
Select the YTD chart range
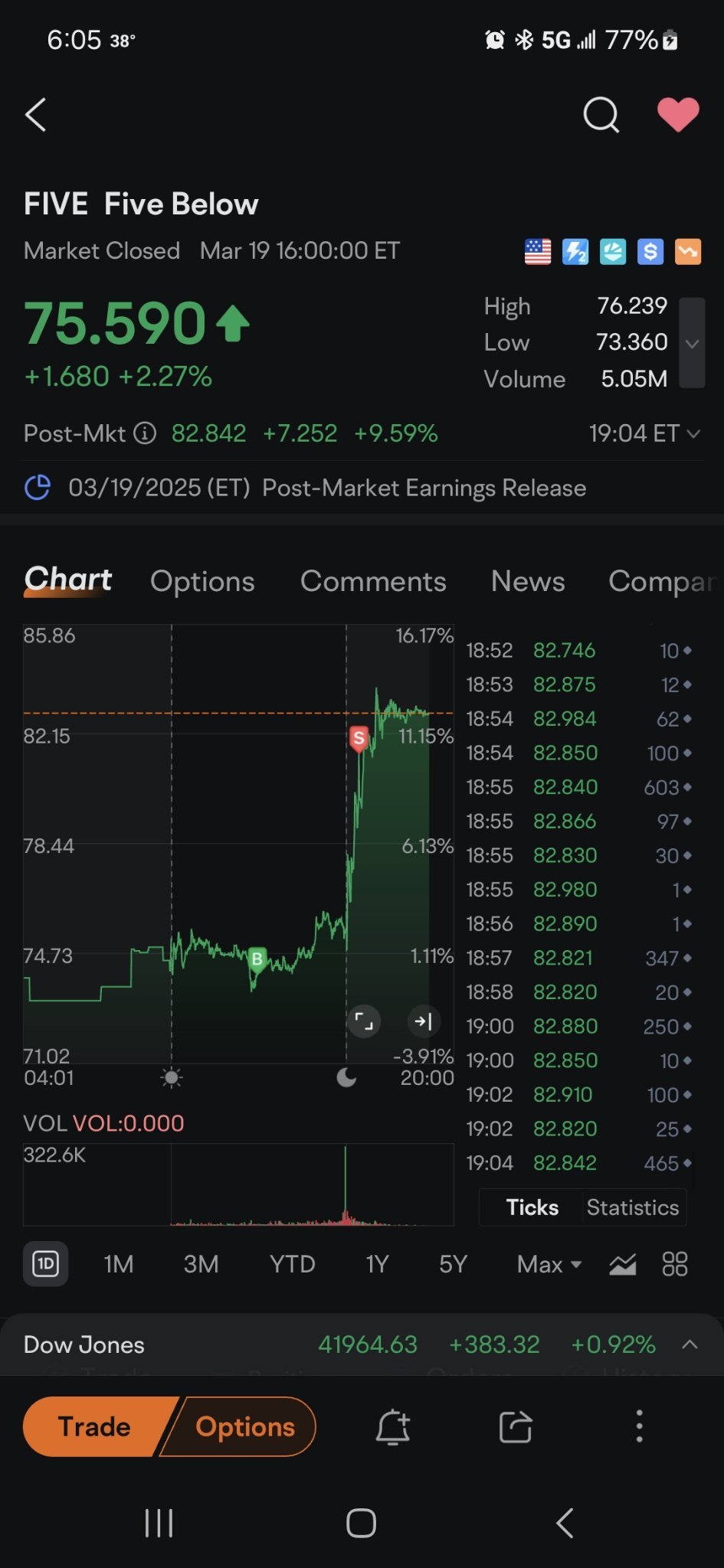tap(292, 1264)
